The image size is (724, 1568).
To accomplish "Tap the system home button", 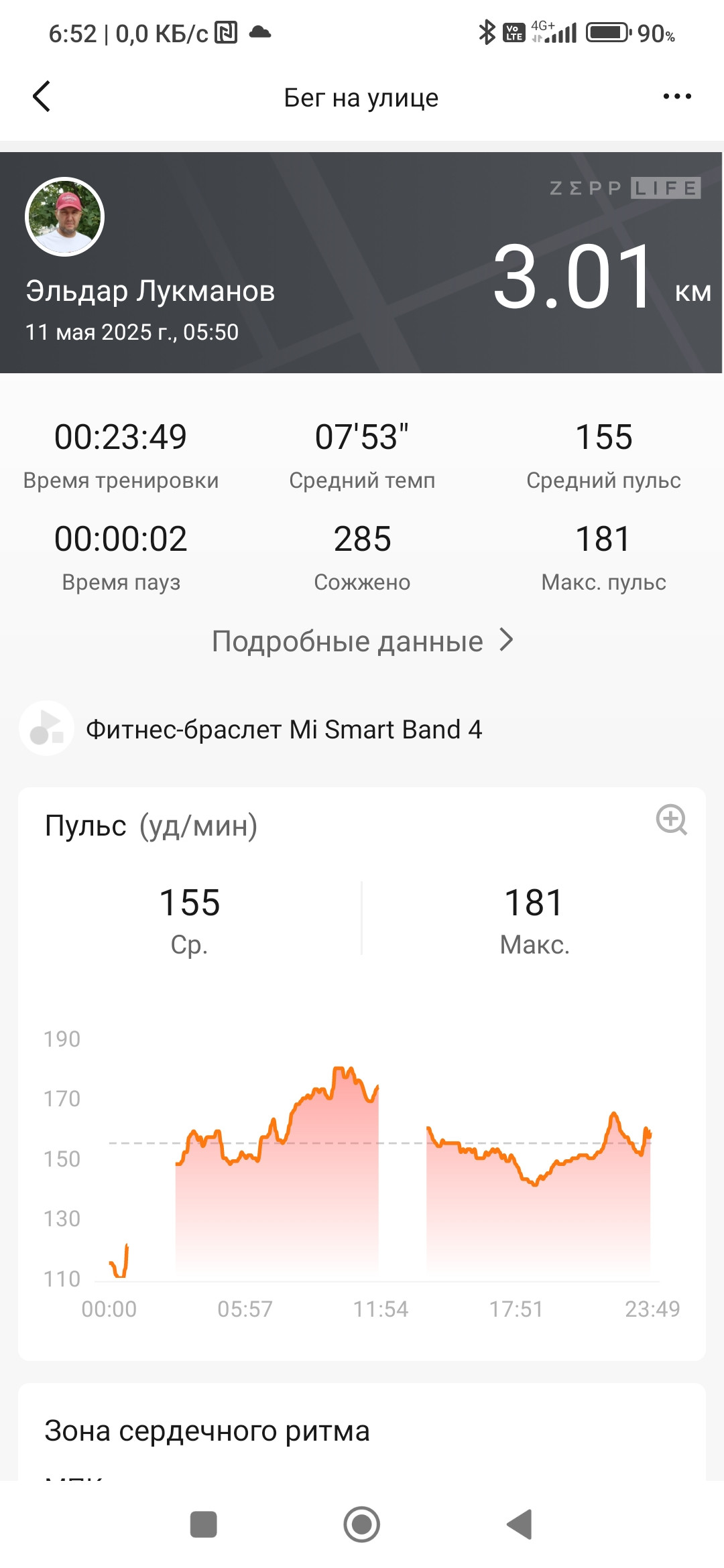I will pyautogui.click(x=362, y=1524).
